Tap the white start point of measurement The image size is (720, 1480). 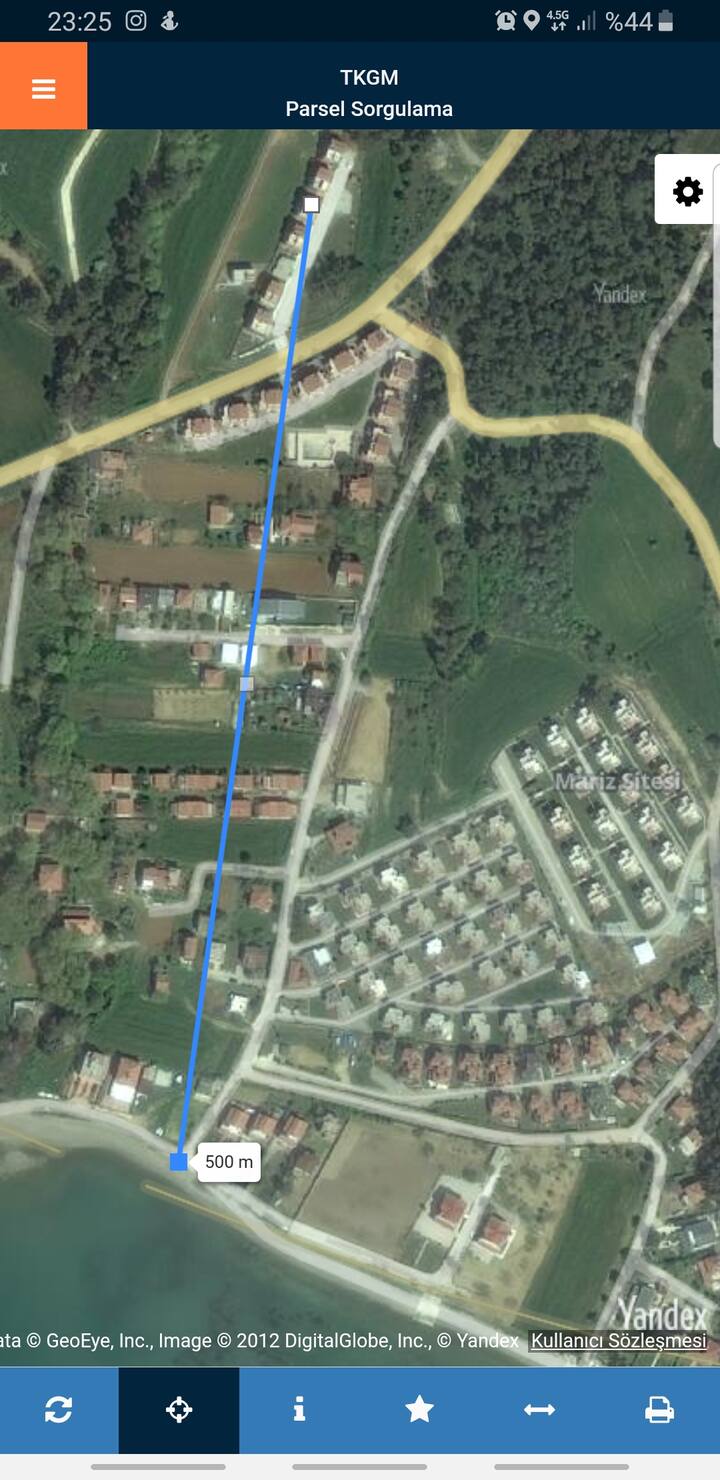311,204
